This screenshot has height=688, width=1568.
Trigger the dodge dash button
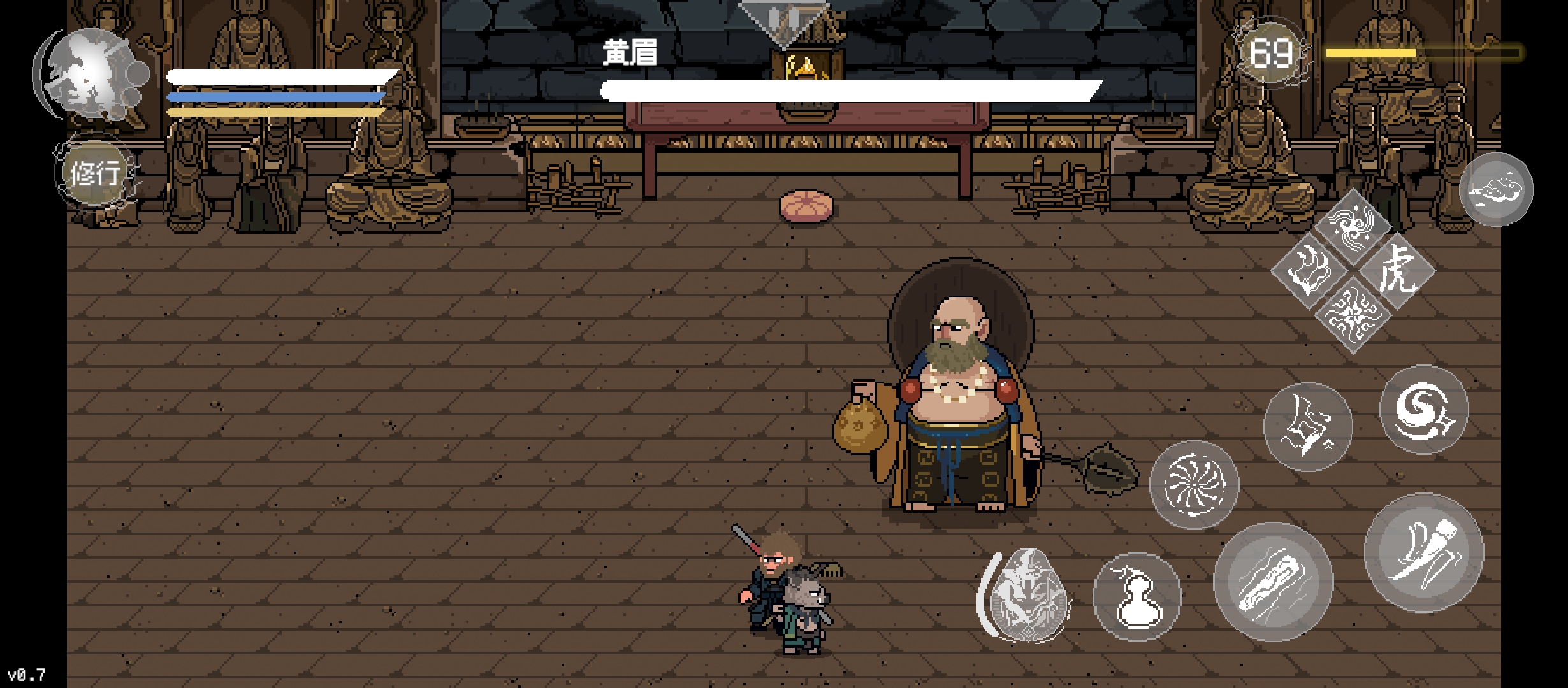tap(1307, 426)
